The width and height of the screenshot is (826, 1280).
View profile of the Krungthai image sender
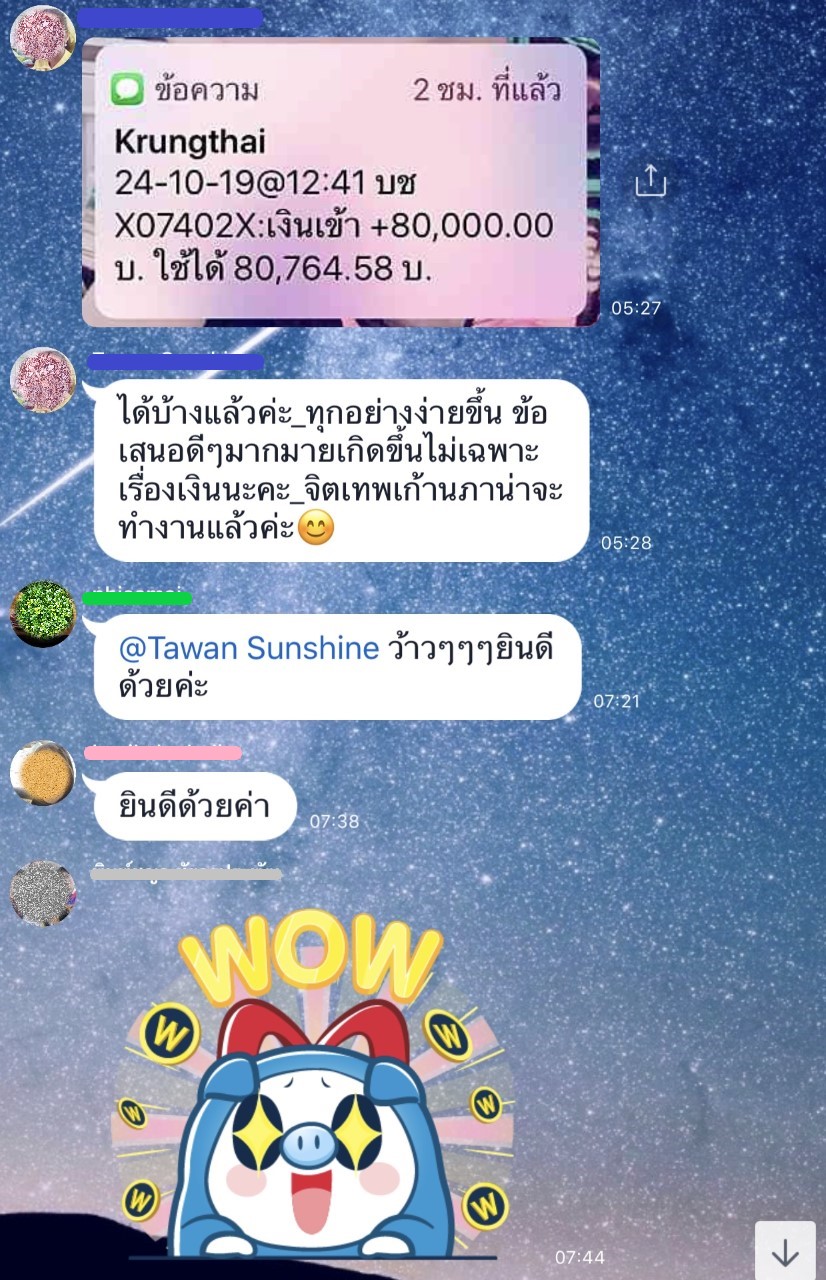[x=43, y=38]
